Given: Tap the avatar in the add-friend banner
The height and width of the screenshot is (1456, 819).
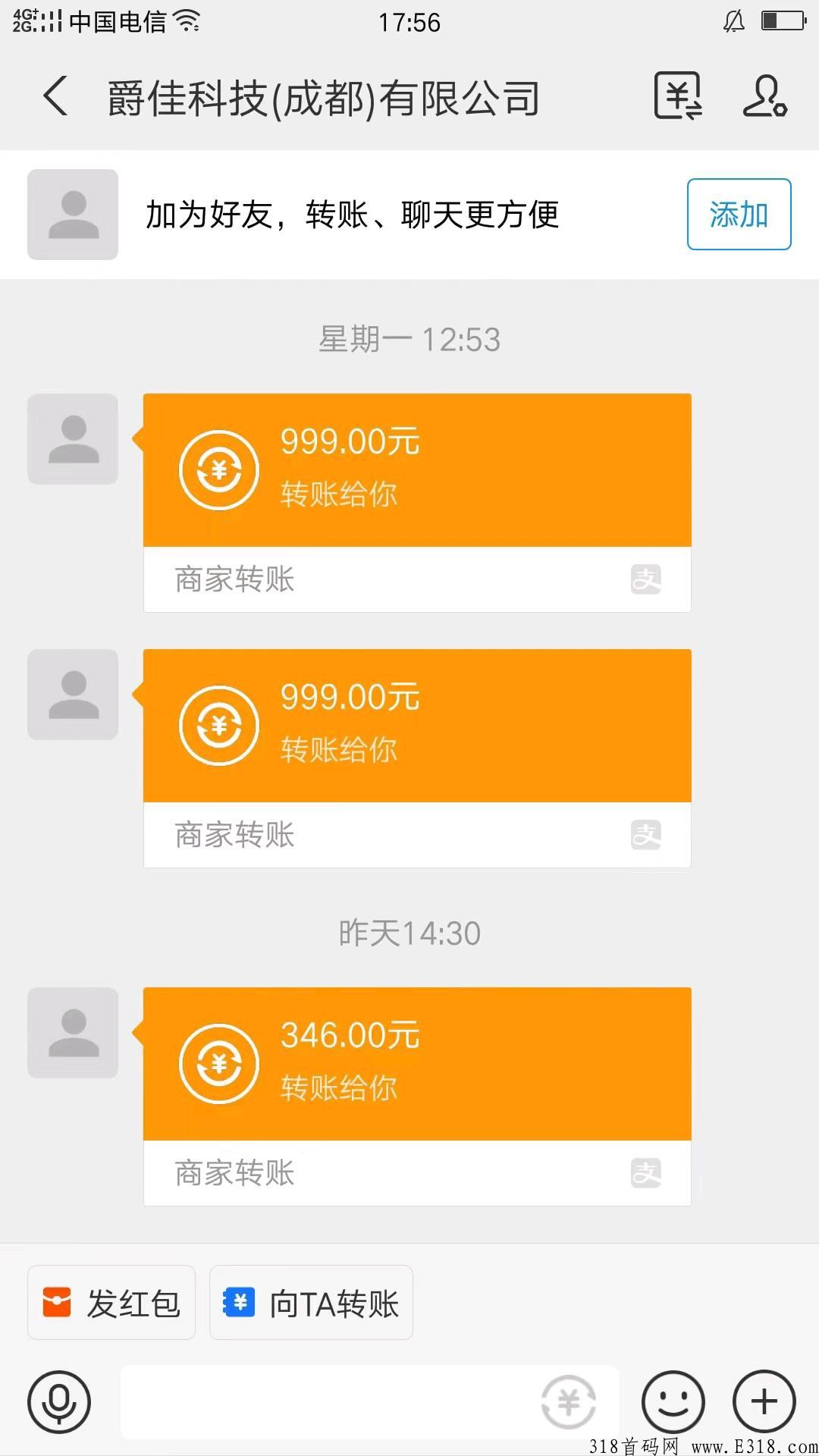Looking at the screenshot, I should 72,213.
